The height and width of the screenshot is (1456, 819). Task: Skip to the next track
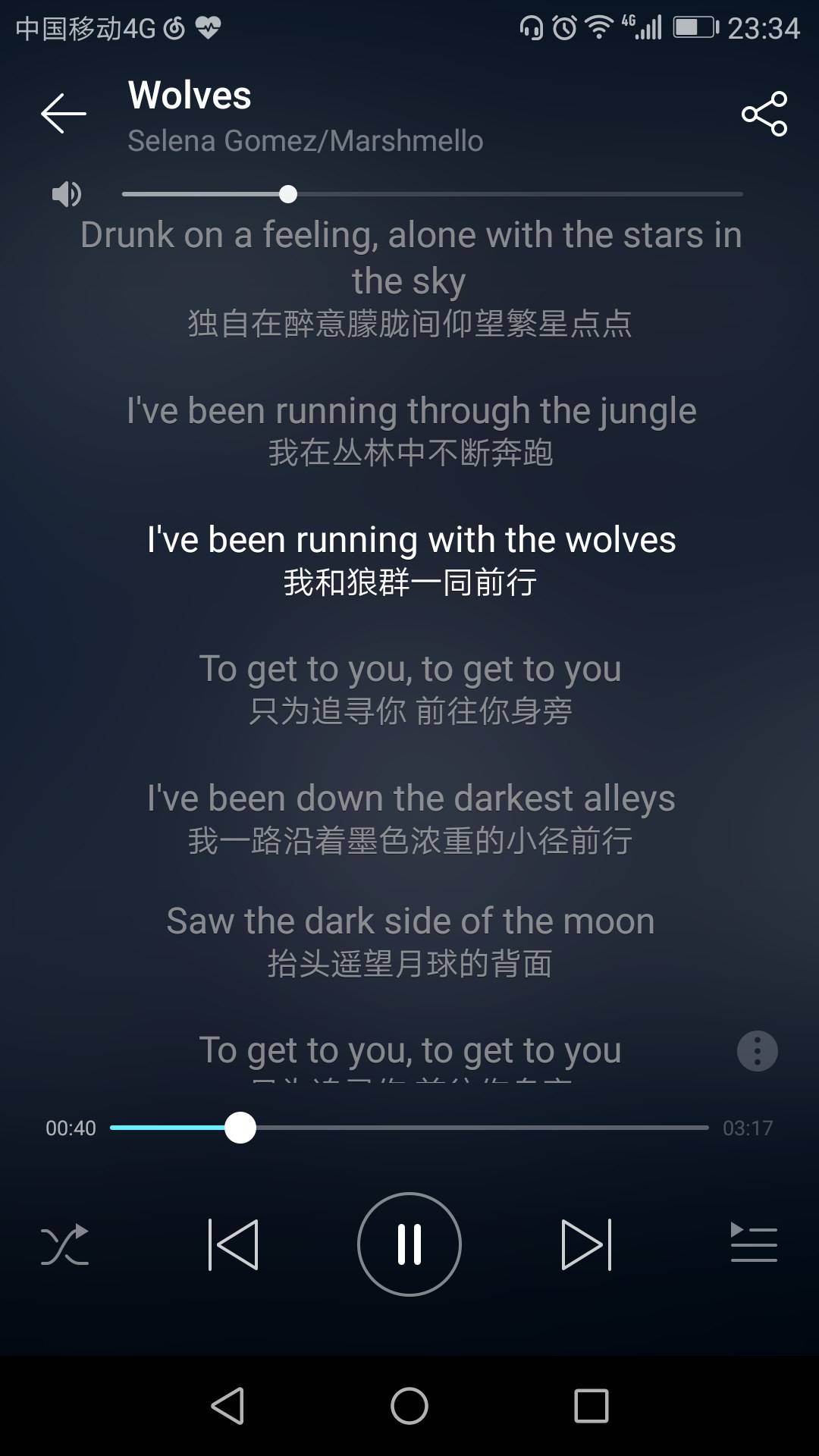(586, 1244)
